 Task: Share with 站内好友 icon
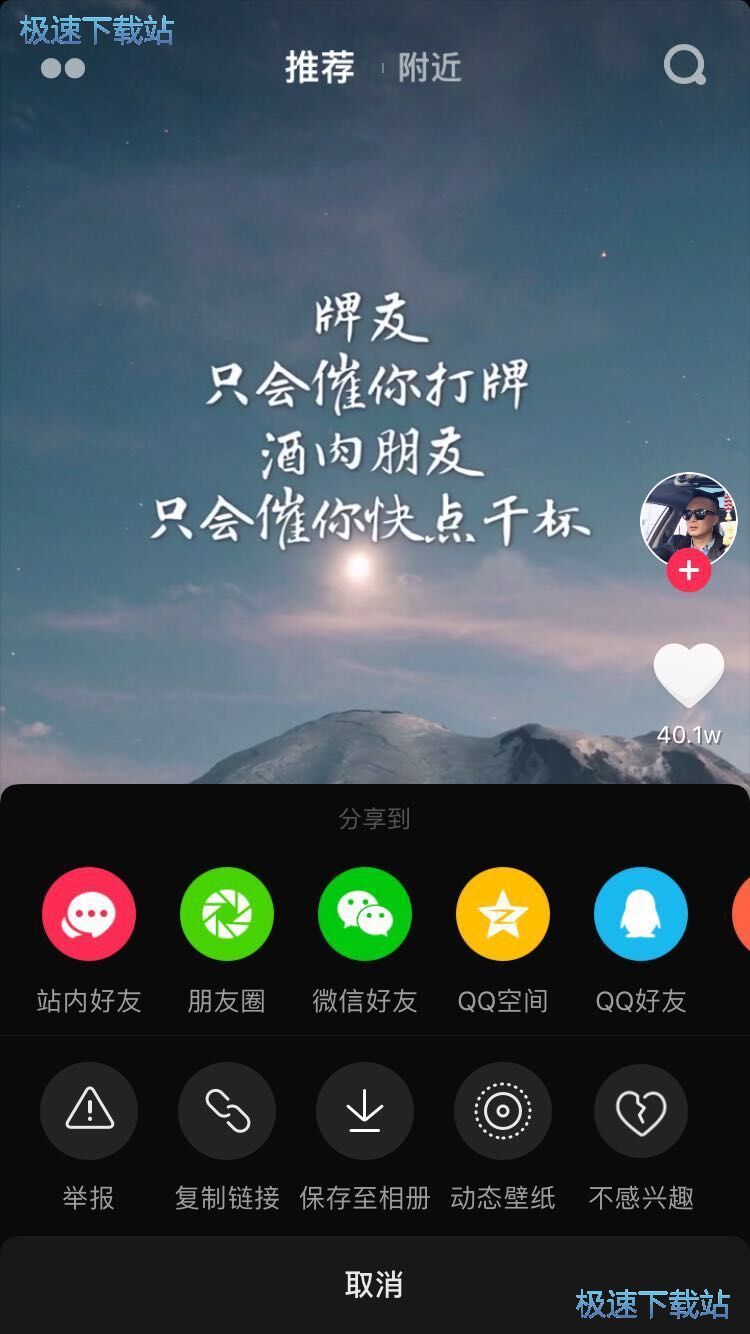click(x=88, y=913)
